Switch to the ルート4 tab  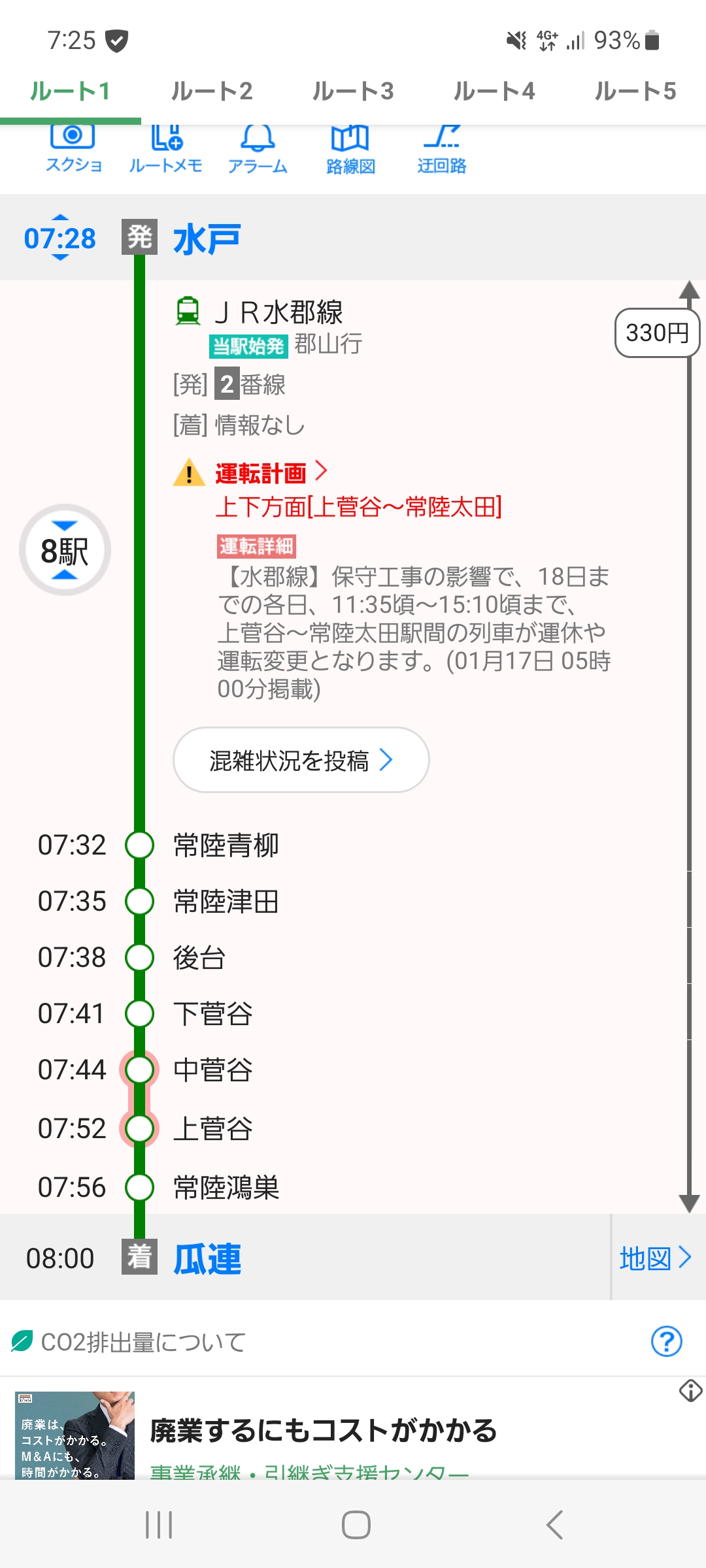point(494,91)
